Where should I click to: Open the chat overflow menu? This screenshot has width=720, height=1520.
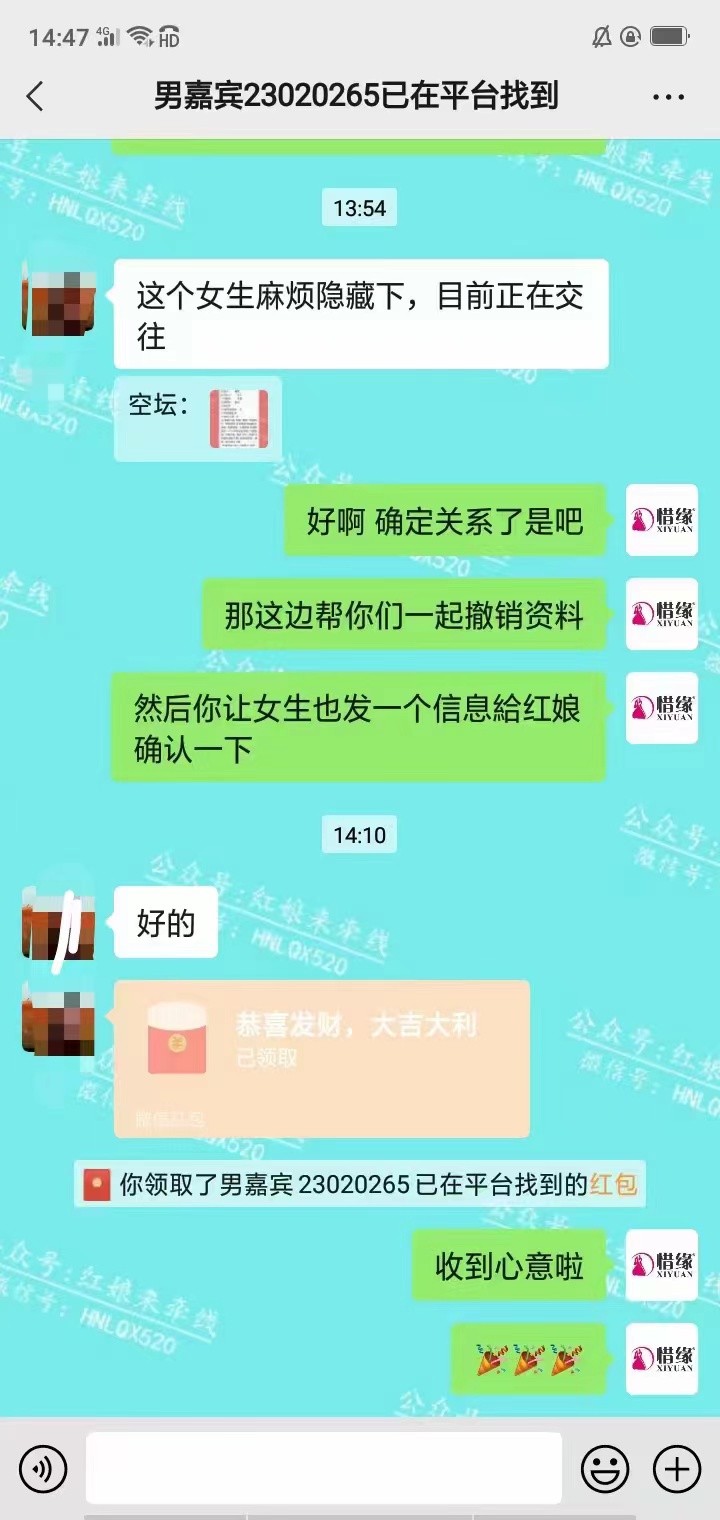pos(667,97)
